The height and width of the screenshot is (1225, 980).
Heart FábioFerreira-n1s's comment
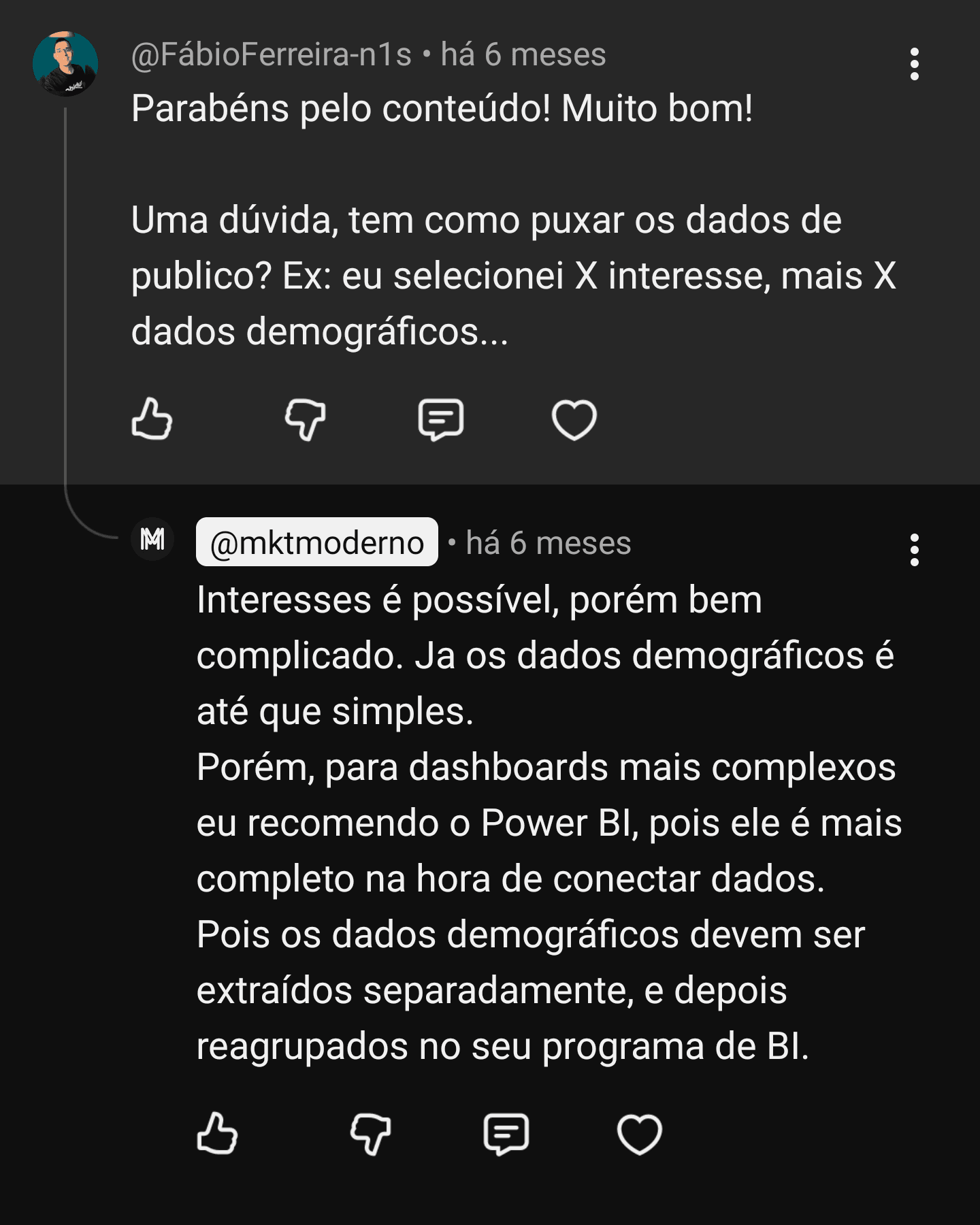574,420
